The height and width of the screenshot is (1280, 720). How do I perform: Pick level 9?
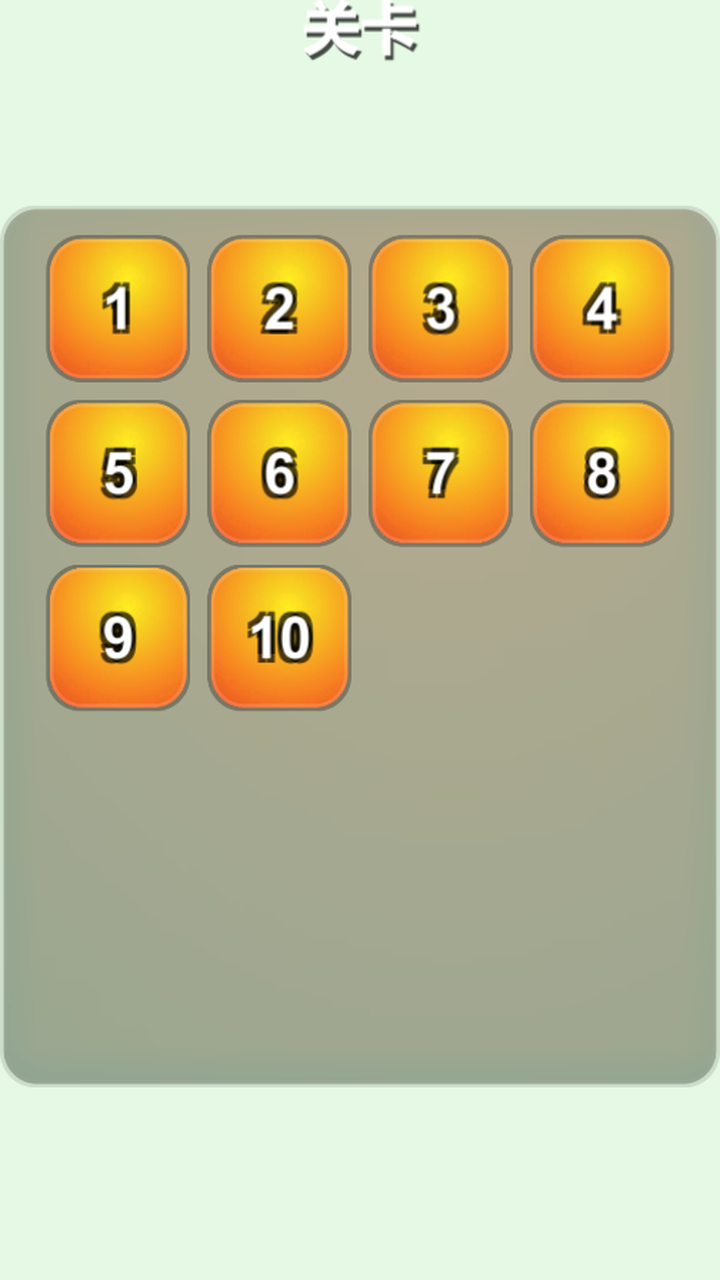[x=118, y=637]
